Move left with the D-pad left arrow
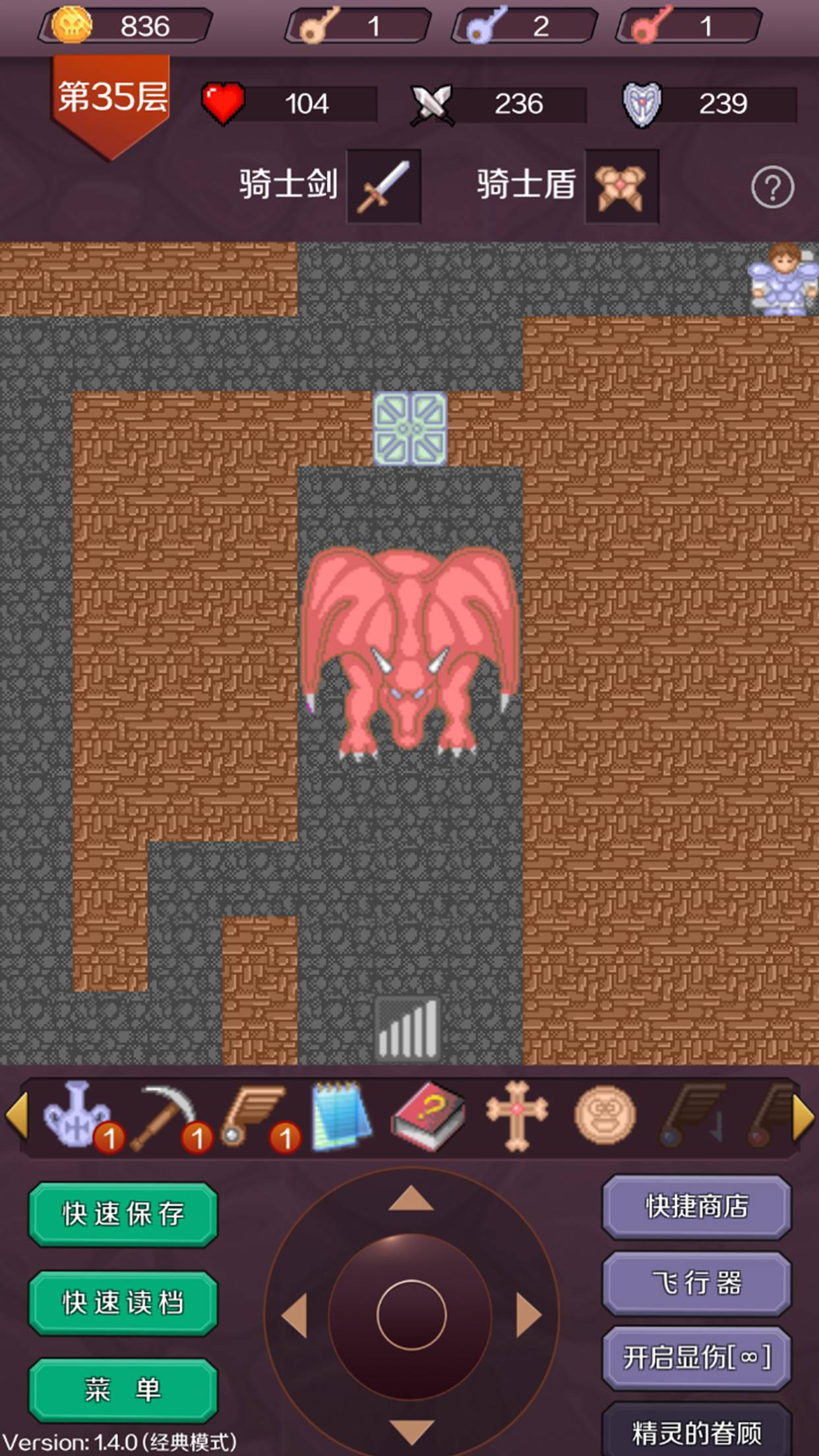The image size is (819, 1456). pos(295,1316)
